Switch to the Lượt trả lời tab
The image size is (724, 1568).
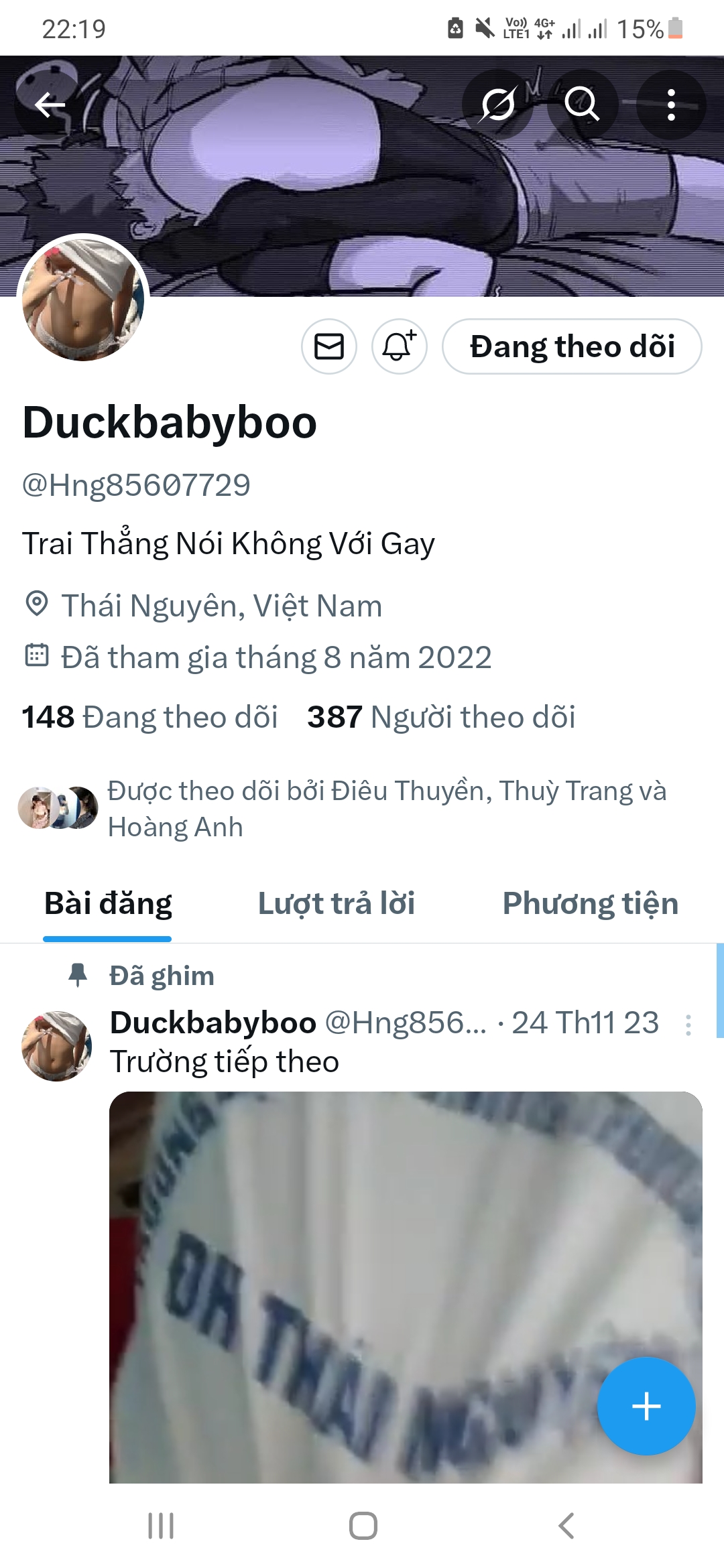point(337,904)
